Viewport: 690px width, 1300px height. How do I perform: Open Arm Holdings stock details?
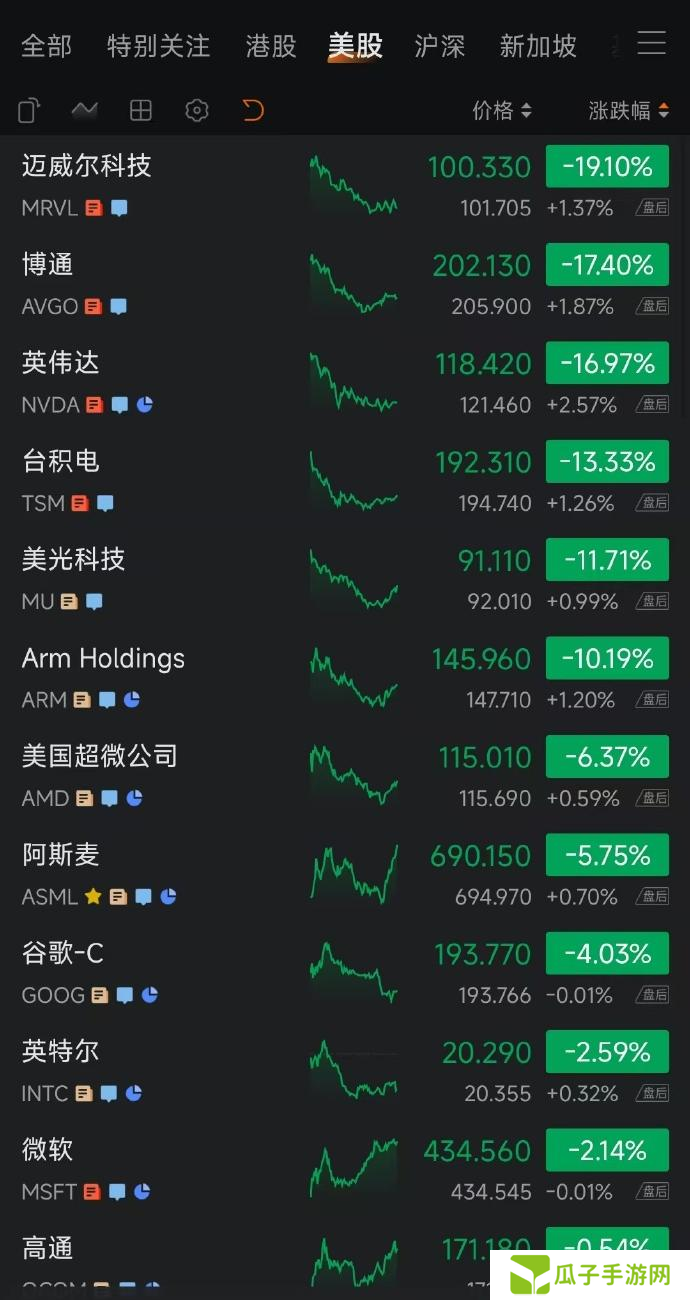(345, 677)
